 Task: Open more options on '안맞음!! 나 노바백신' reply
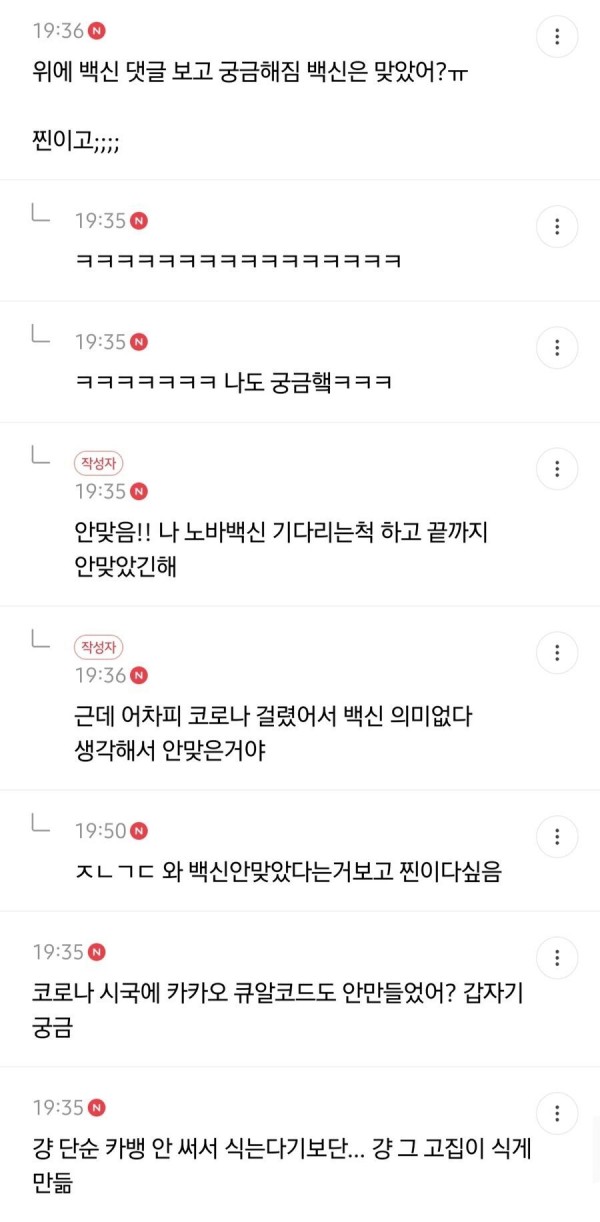557,469
